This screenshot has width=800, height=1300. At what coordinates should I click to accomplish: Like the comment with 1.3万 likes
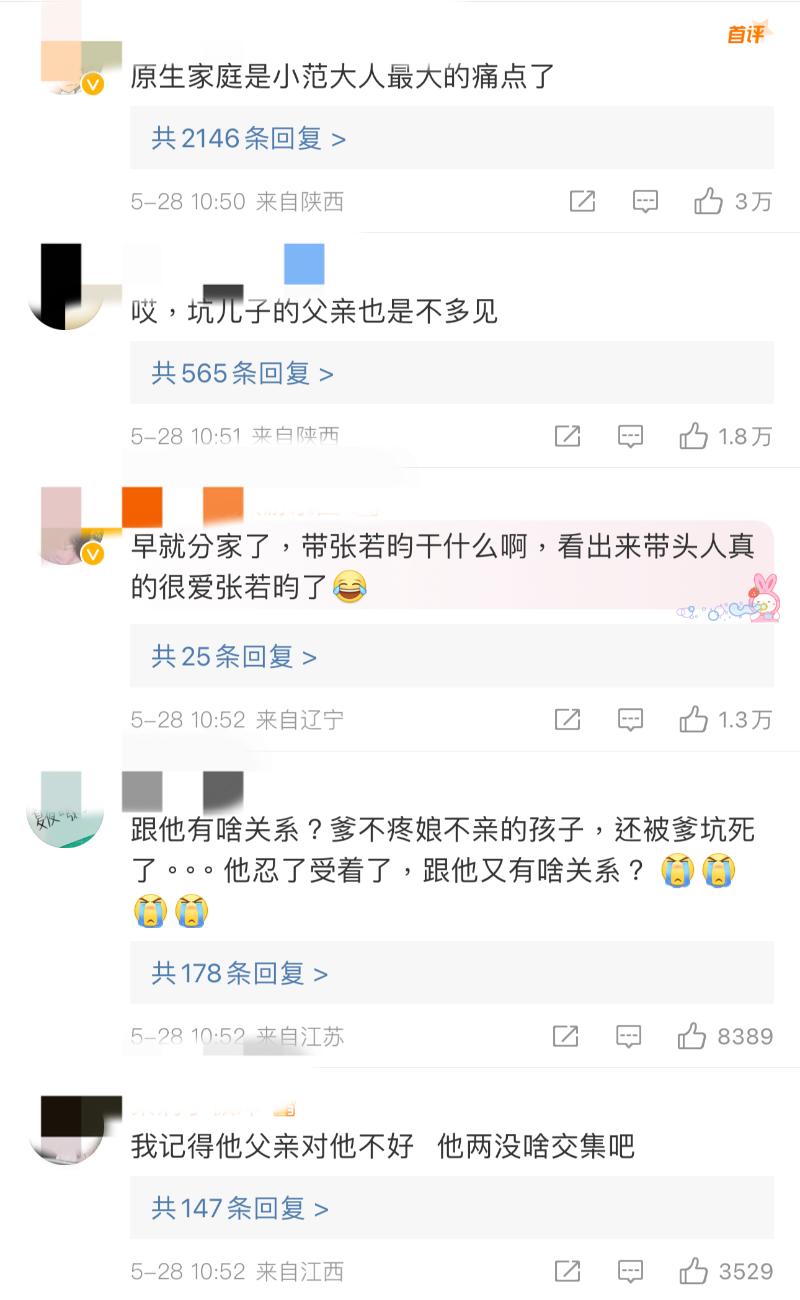pyautogui.click(x=694, y=719)
